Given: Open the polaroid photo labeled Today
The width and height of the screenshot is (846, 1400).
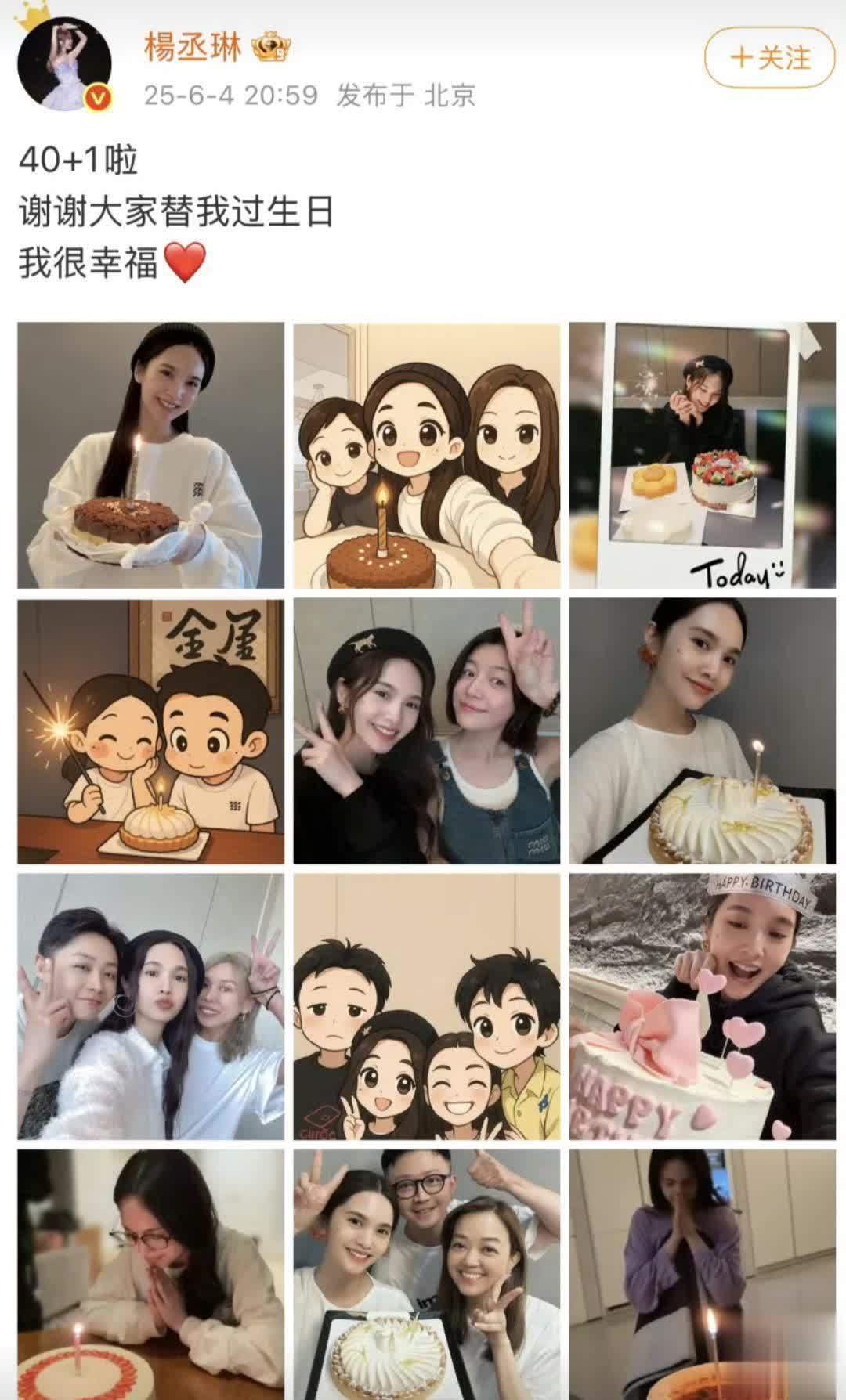Looking at the screenshot, I should pyautogui.click(x=703, y=455).
